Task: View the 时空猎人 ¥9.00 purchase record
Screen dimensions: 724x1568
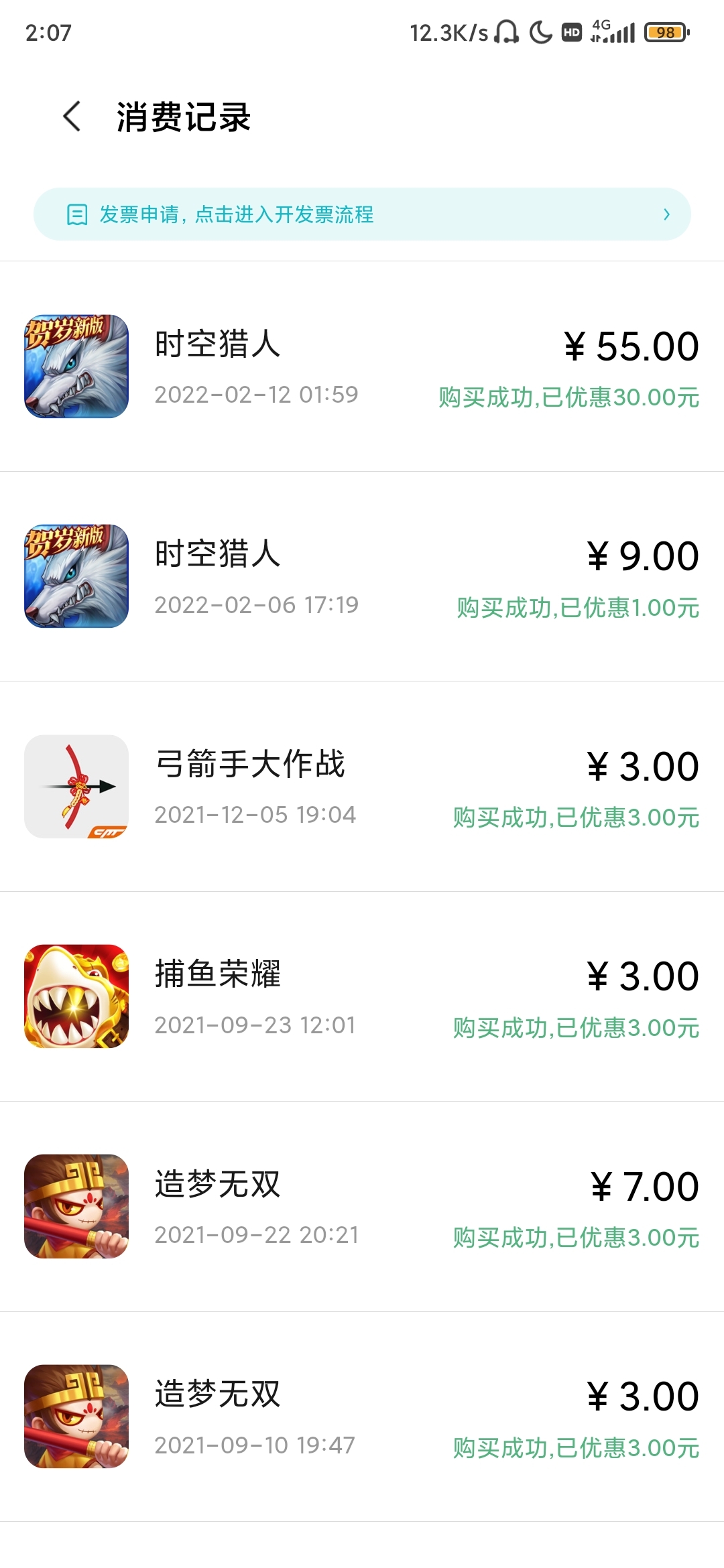Action: coord(362,576)
